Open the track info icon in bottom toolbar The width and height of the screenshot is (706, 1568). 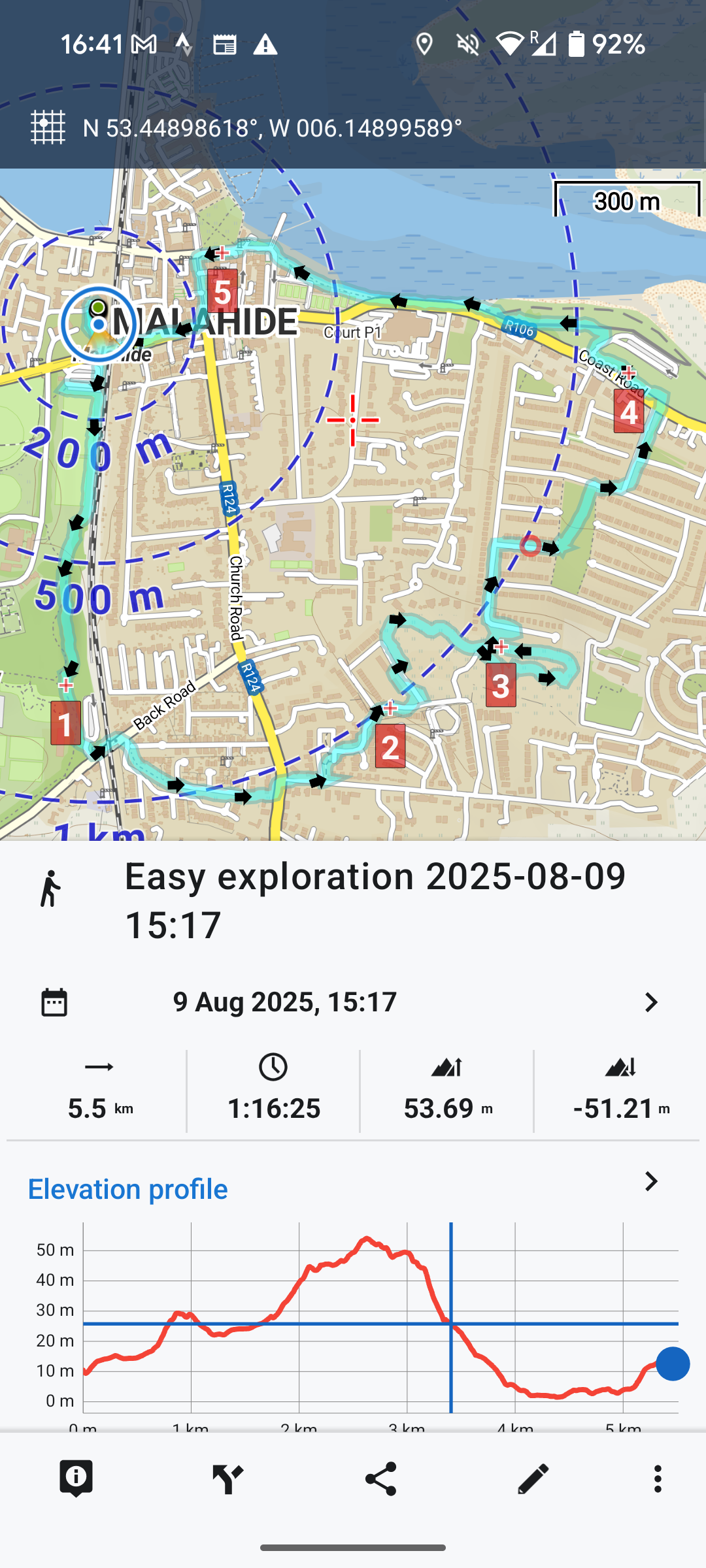click(76, 1478)
